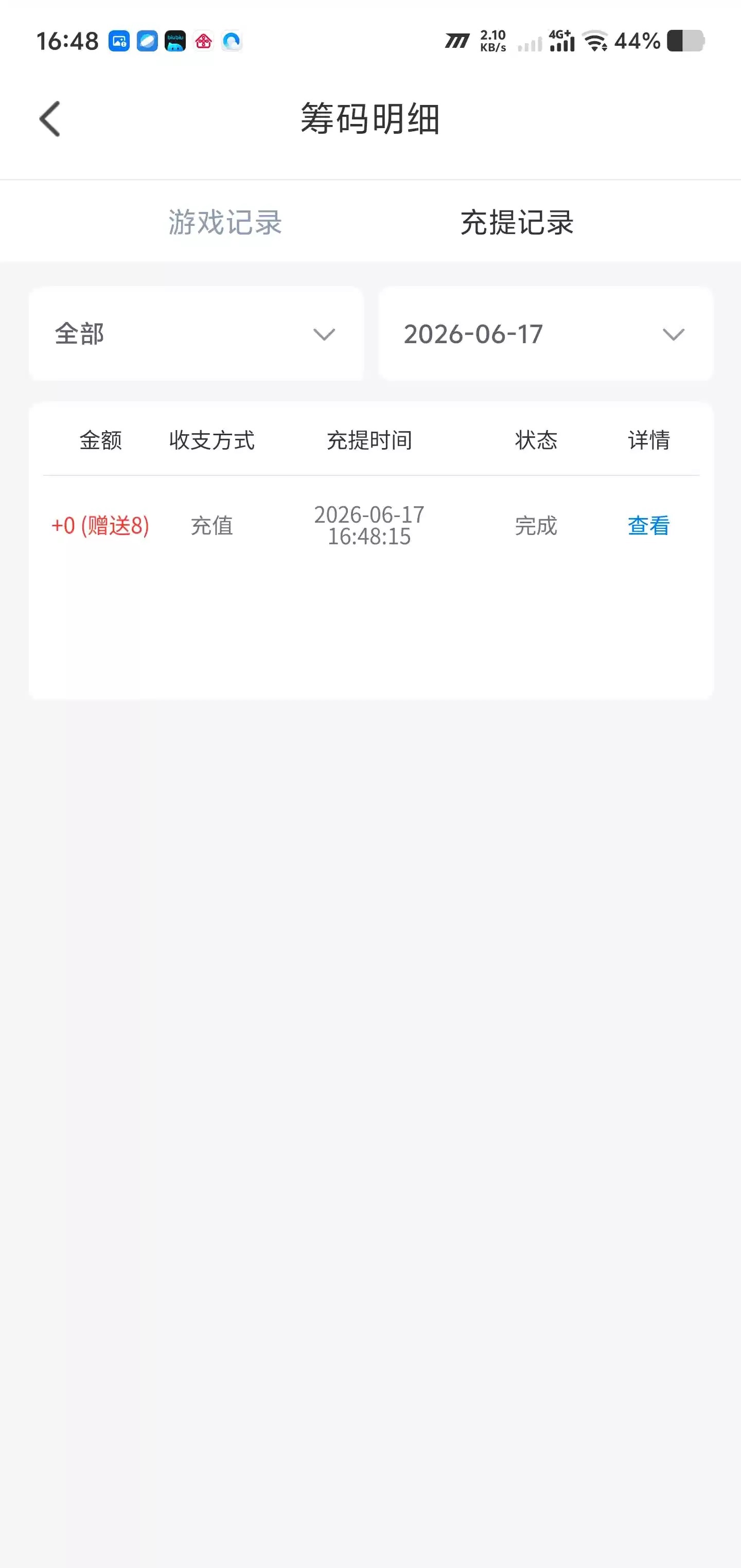Image resolution: width=741 pixels, height=1568 pixels.
Task: Expand the 全部 type filter dropdown
Action: pyautogui.click(x=196, y=333)
